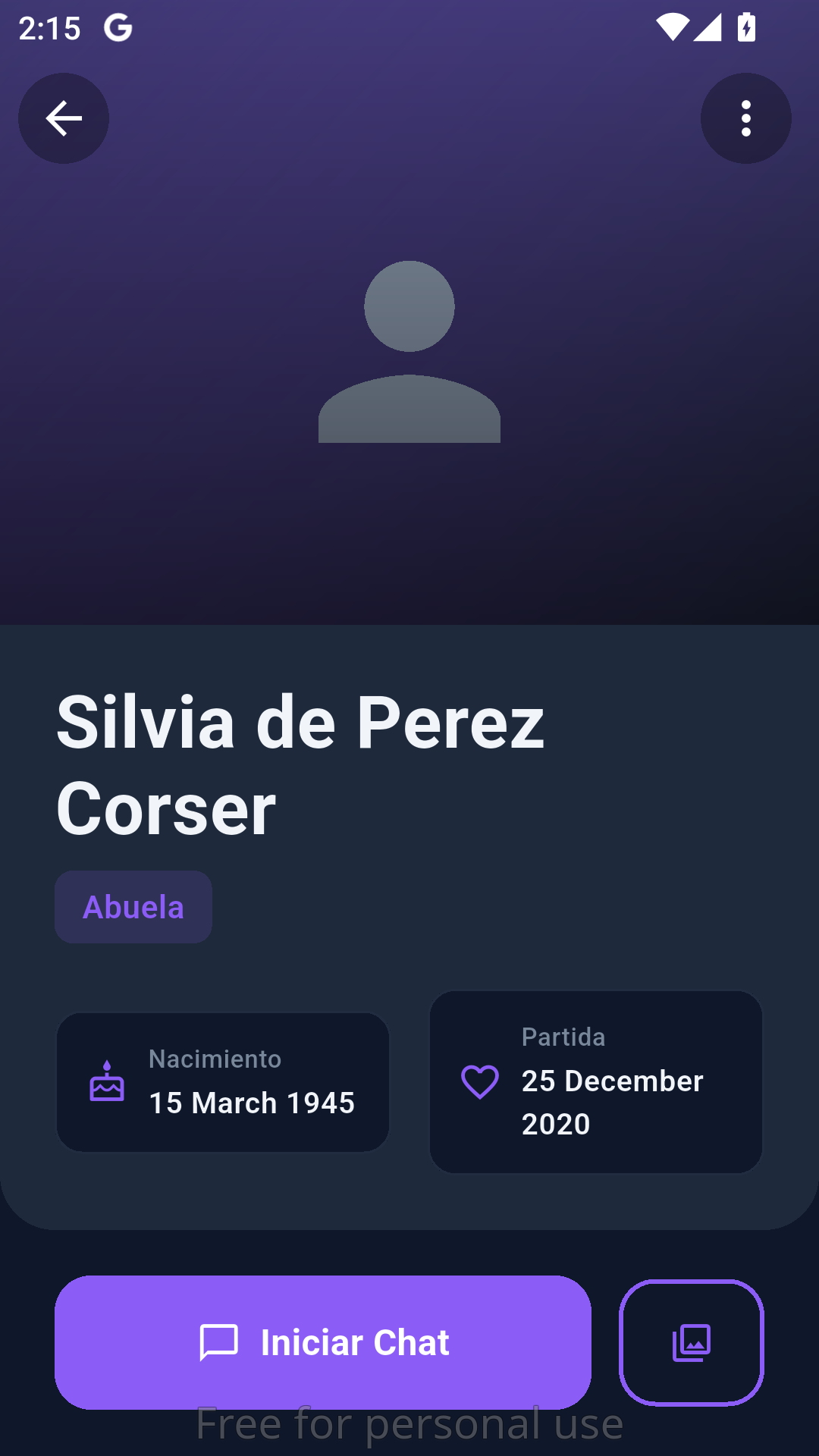Open the photo gallery button
The height and width of the screenshot is (1456, 819).
tap(691, 1342)
